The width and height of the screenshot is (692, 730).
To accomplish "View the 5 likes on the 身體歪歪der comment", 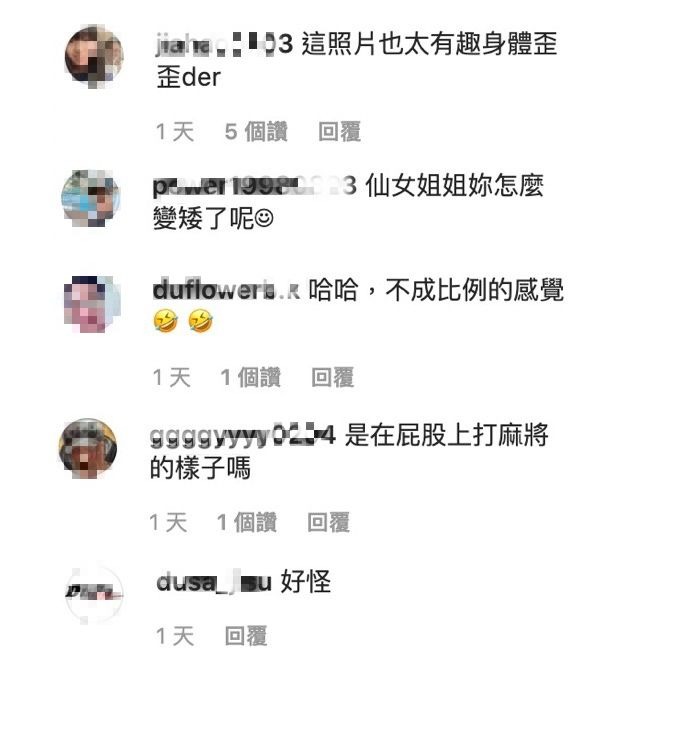I will 255,132.
